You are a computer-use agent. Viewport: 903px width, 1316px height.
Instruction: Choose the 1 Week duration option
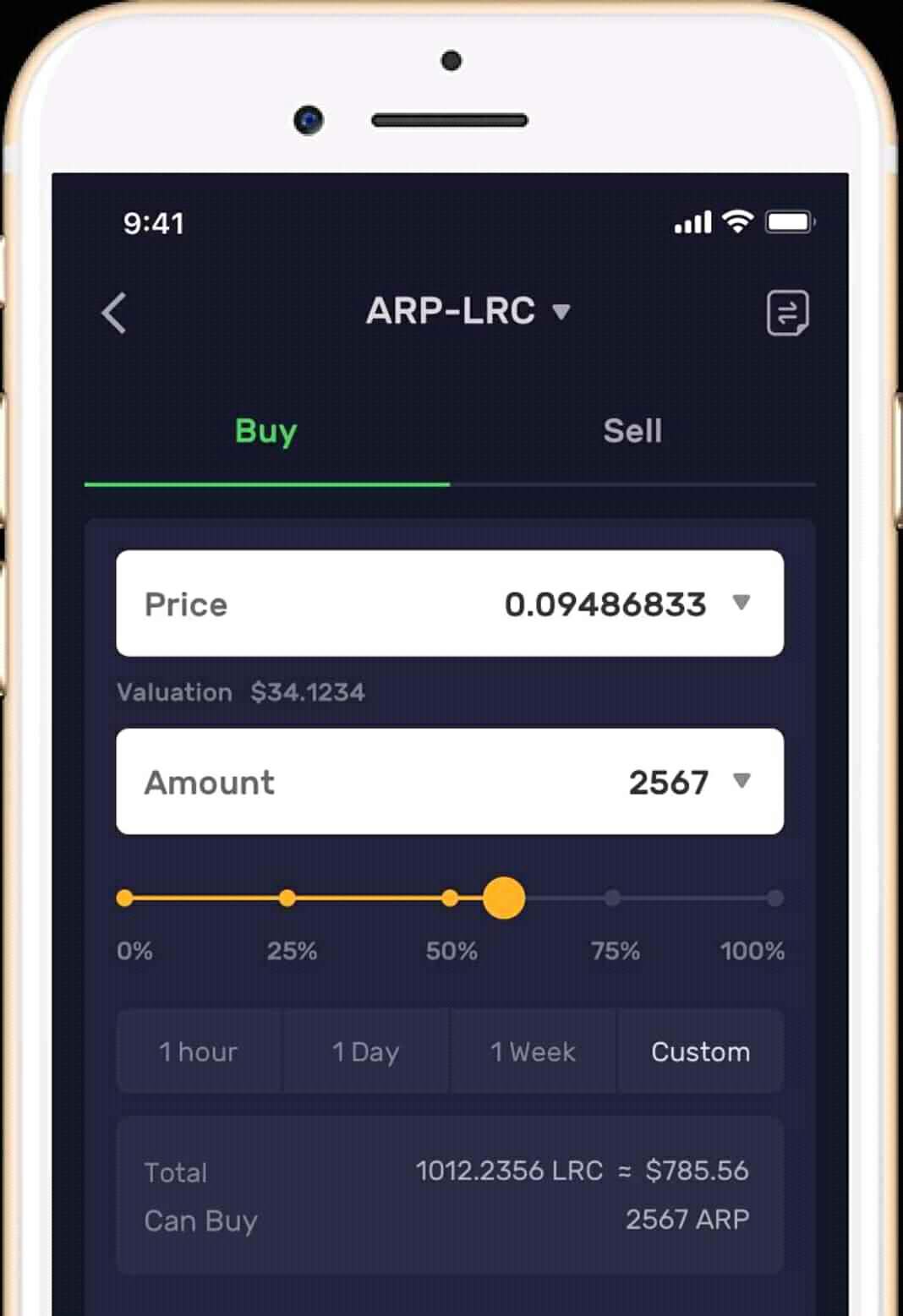[533, 1051]
